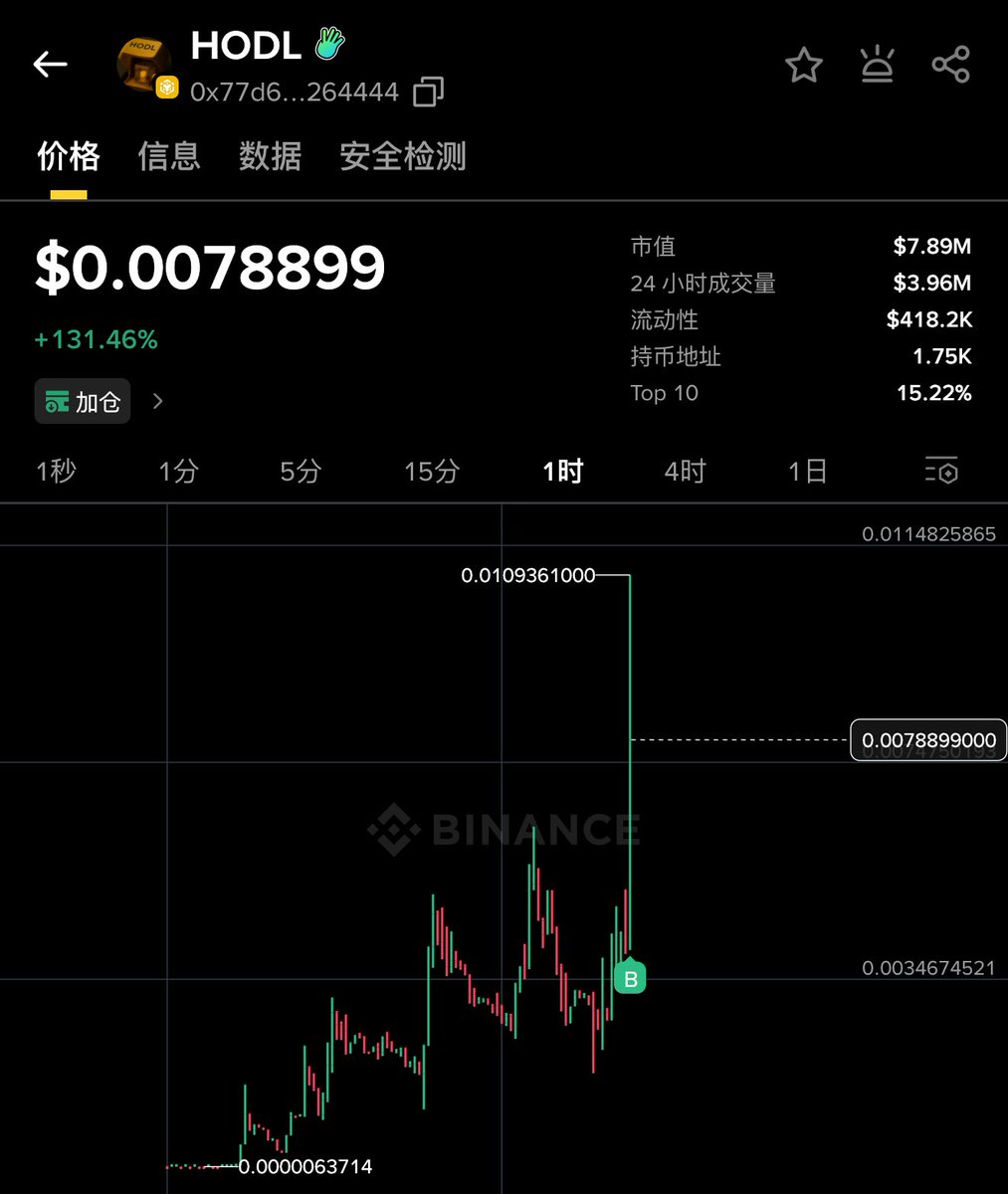Open the 数据 tab
Viewport: 1008px width, 1194px height.
pyautogui.click(x=270, y=156)
